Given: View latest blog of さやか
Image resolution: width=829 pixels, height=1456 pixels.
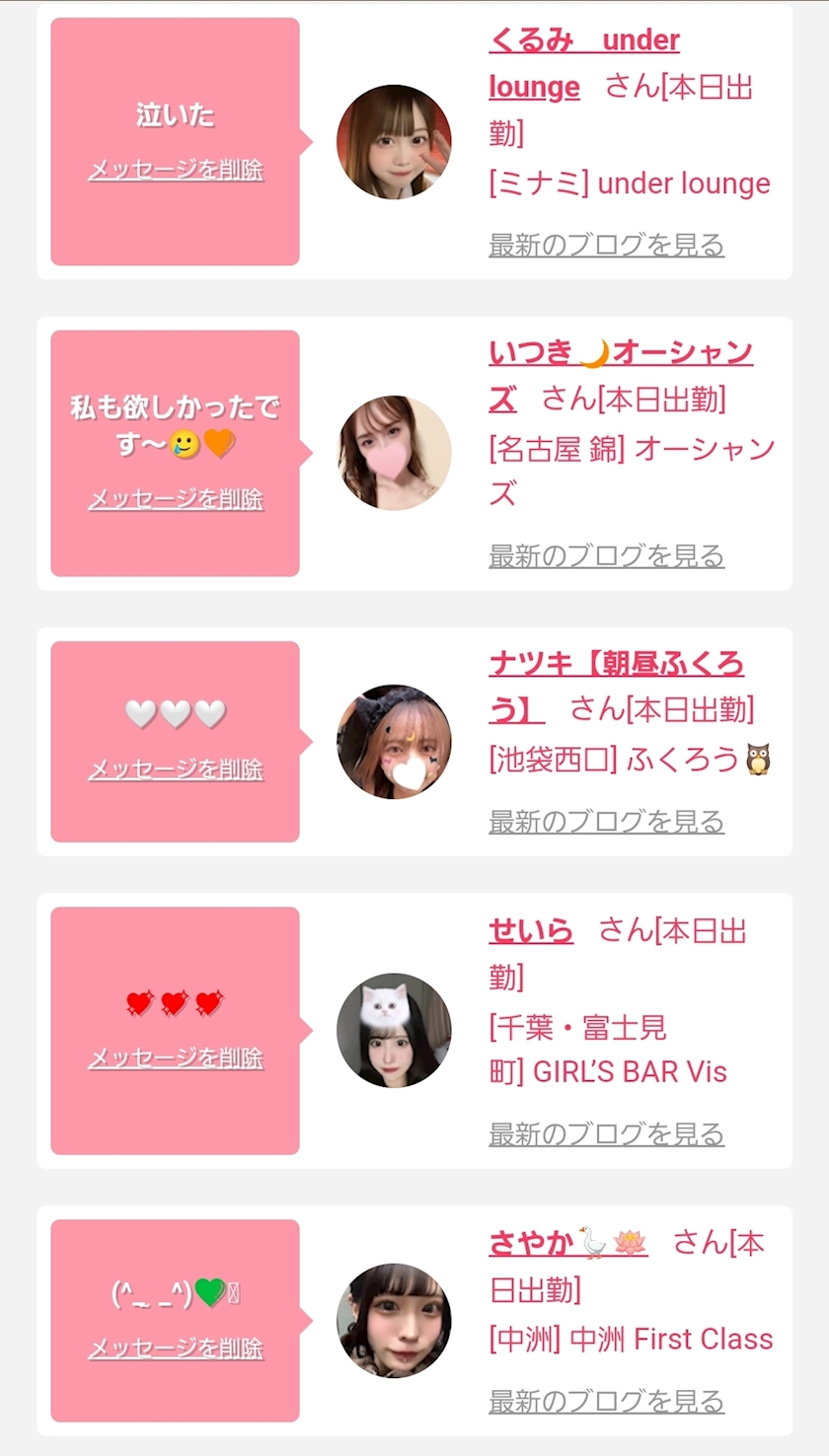Looking at the screenshot, I should (x=606, y=1401).
